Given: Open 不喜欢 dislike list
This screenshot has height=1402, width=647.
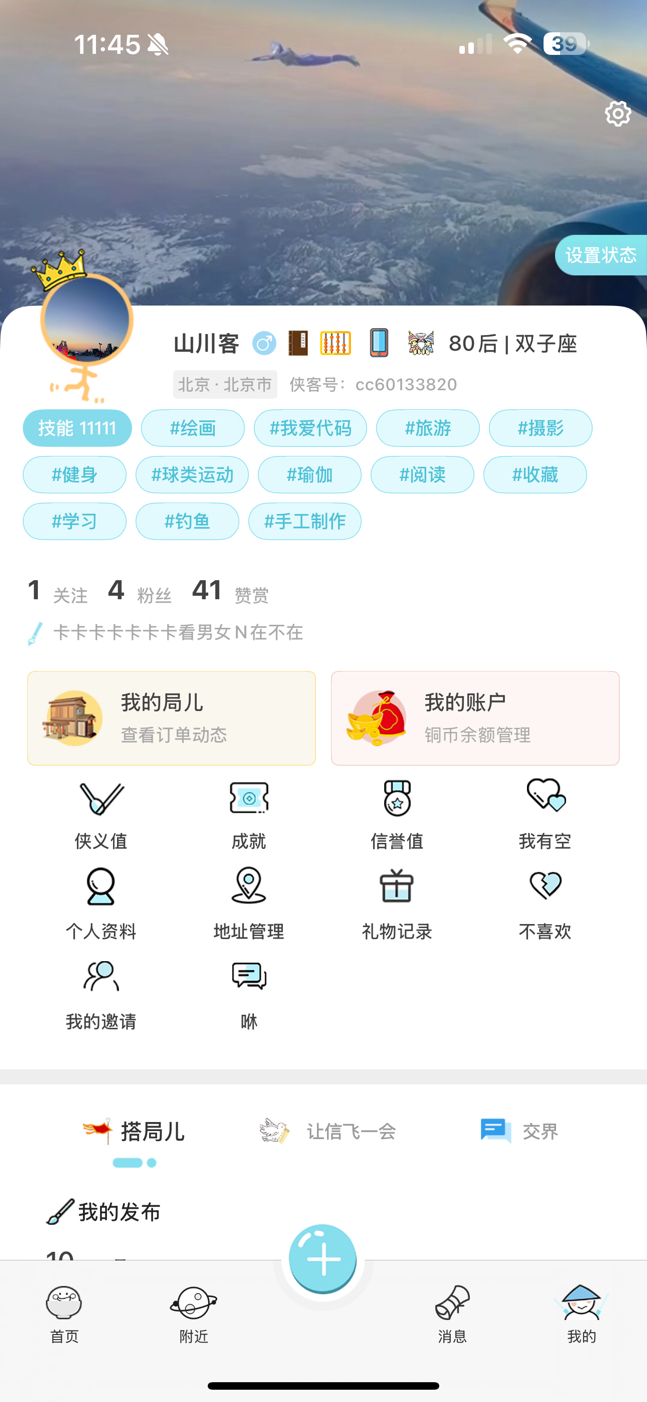Looking at the screenshot, I should tap(545, 904).
